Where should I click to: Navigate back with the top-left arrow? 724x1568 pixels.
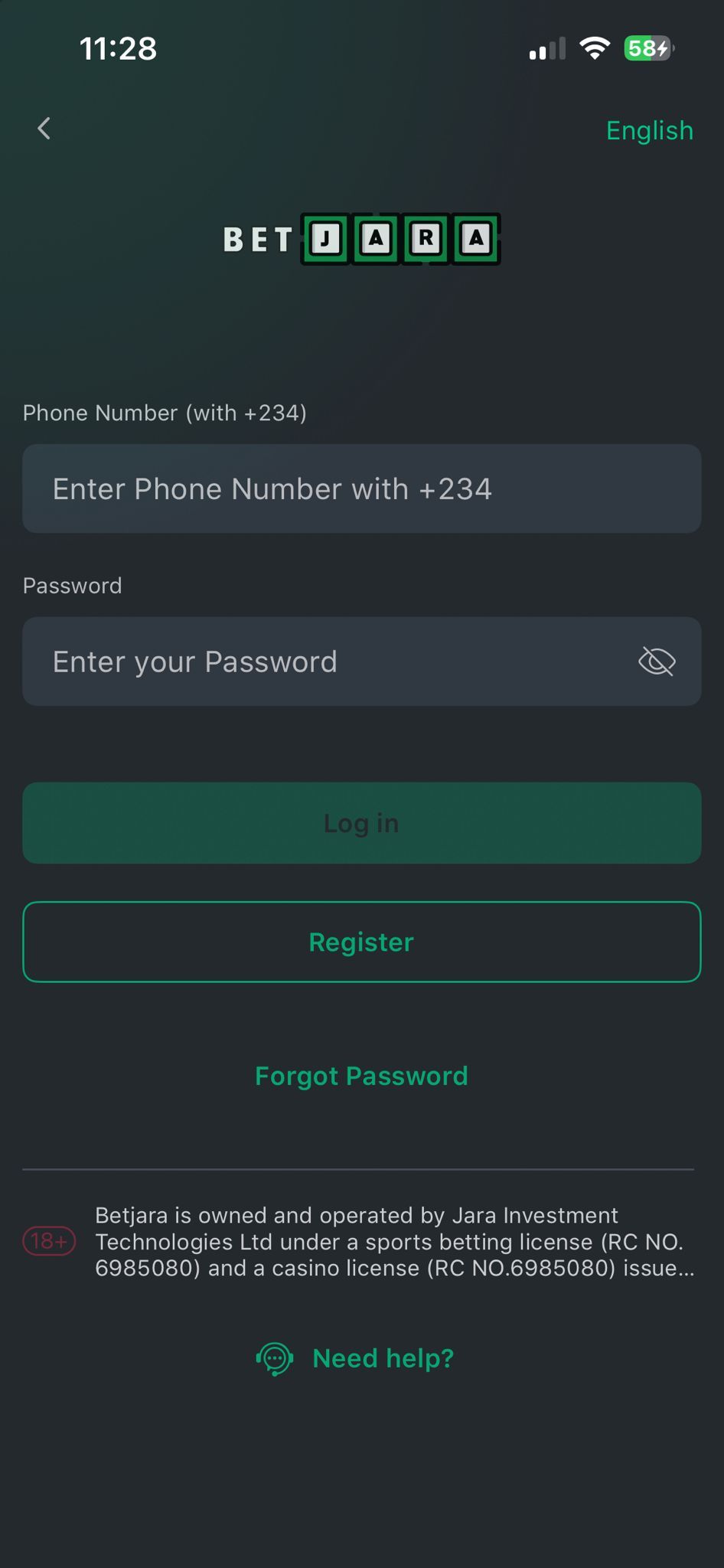click(44, 129)
